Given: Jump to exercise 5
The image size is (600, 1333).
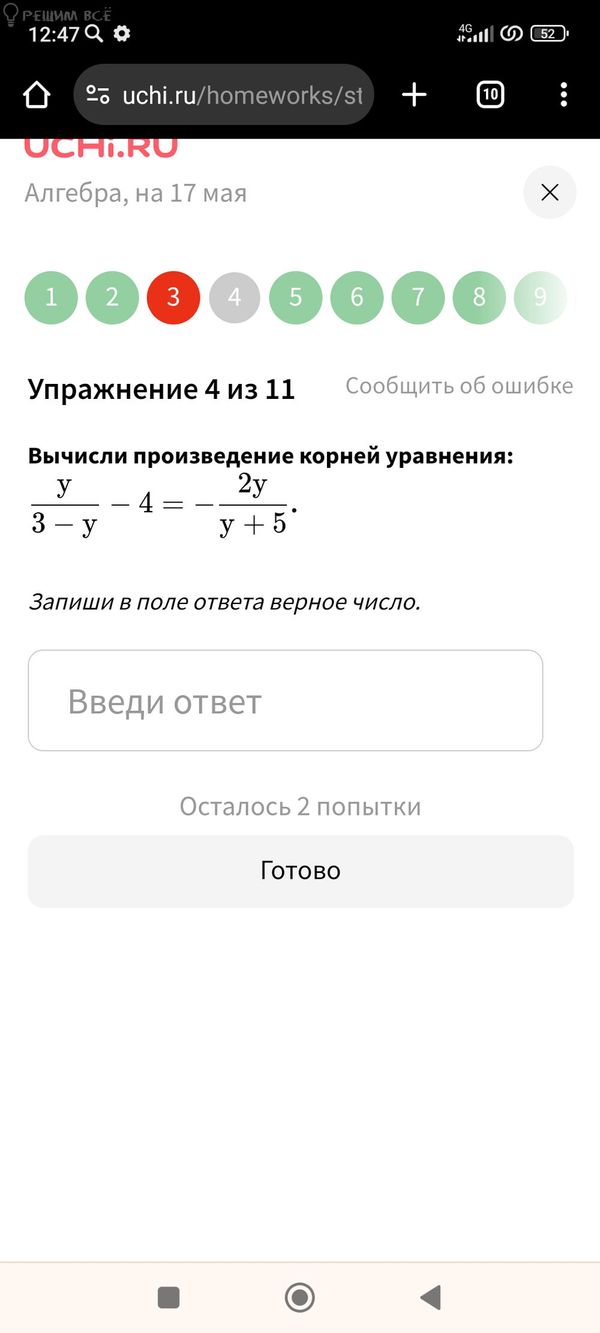Looking at the screenshot, I should click(x=295, y=298).
